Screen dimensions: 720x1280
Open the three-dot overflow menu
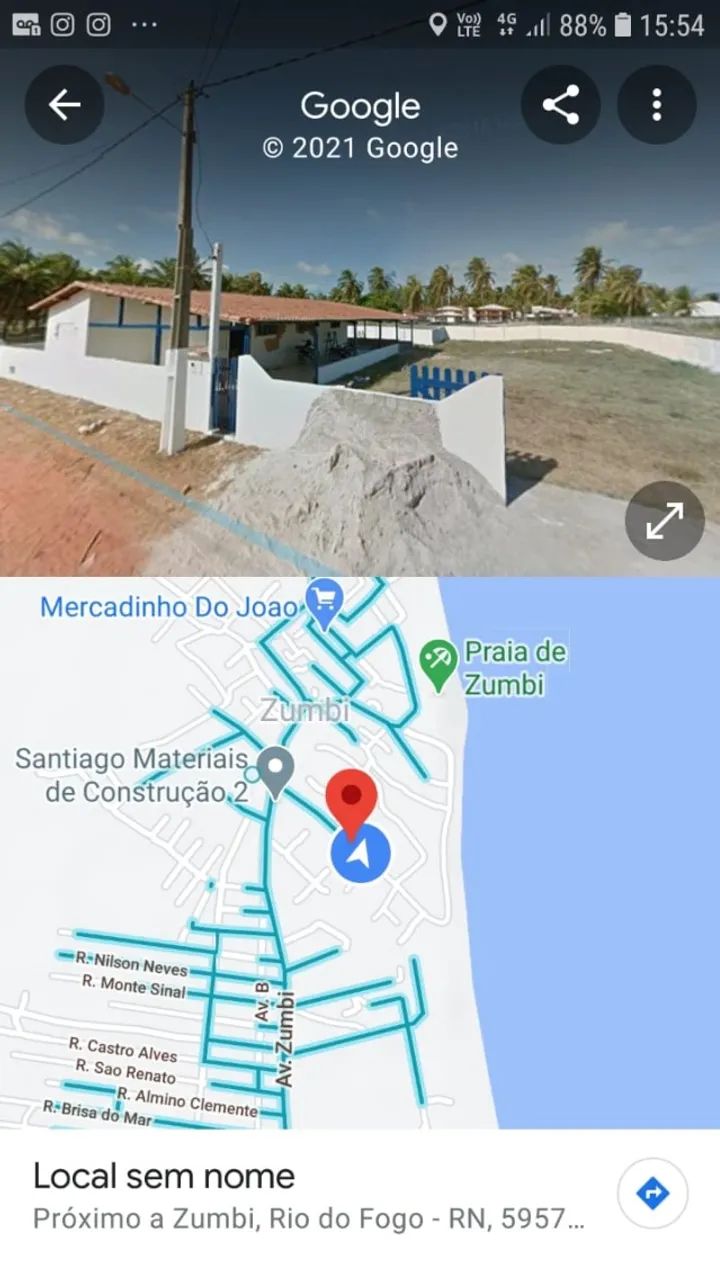656,105
